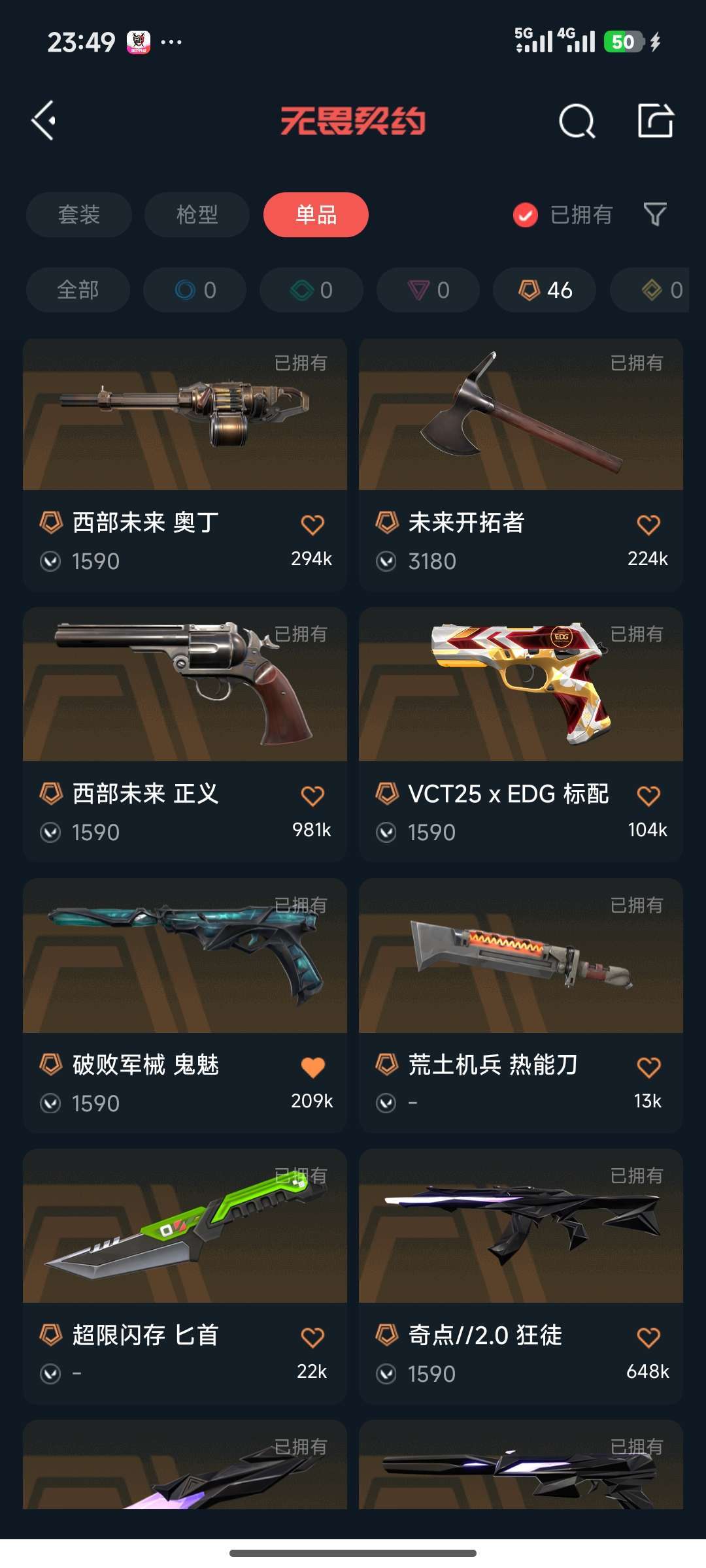Select the 全部 filter option
Viewport: 706px width, 1568px height.
coord(78,289)
